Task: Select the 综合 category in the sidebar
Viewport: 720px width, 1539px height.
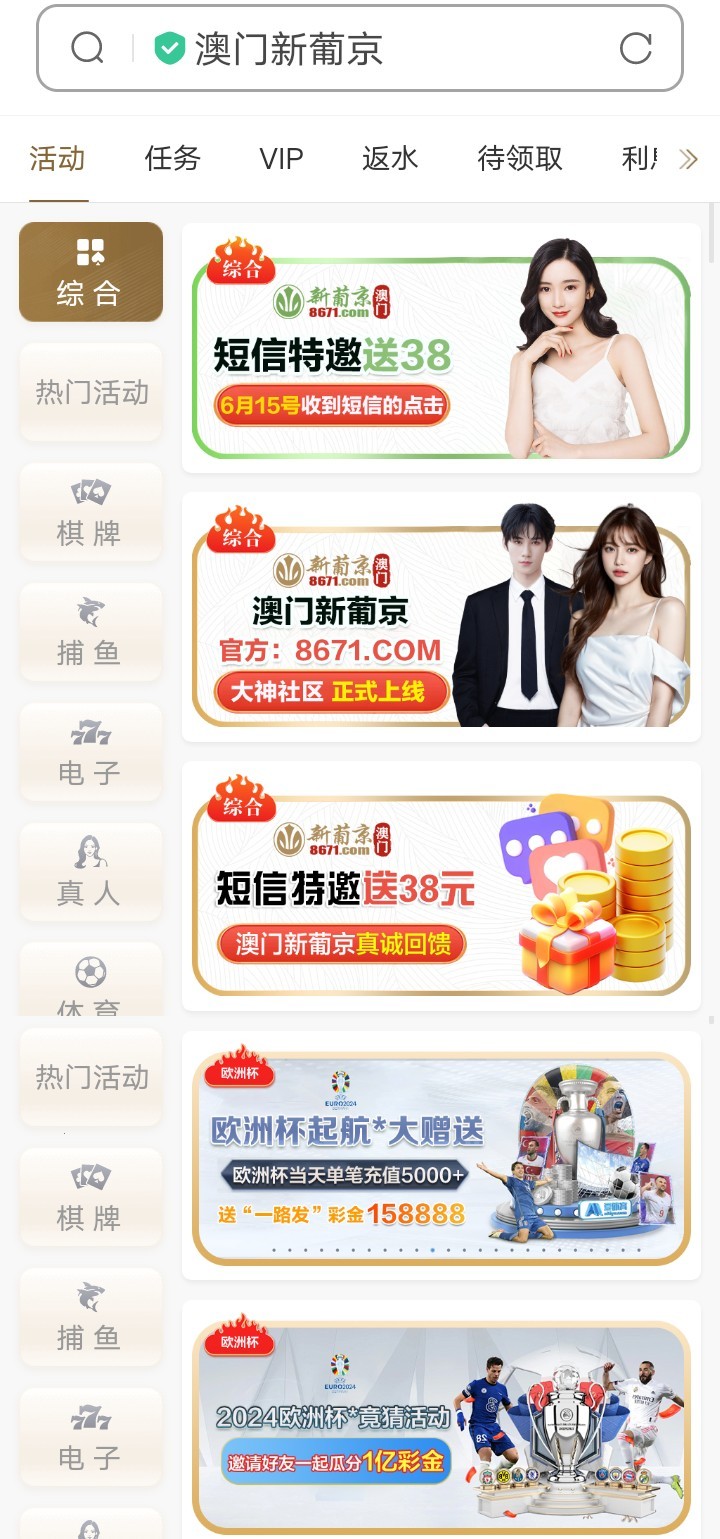Action: (90, 272)
